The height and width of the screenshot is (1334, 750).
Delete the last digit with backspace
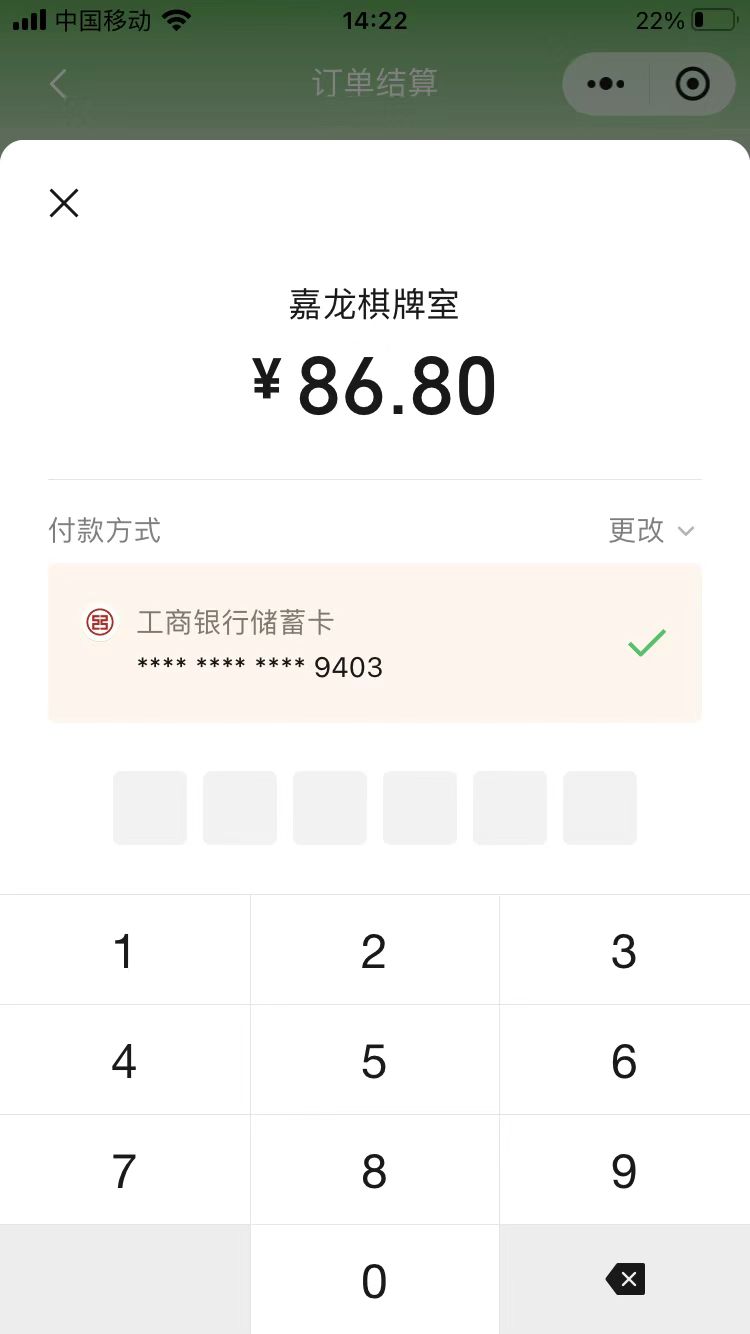coord(626,1279)
